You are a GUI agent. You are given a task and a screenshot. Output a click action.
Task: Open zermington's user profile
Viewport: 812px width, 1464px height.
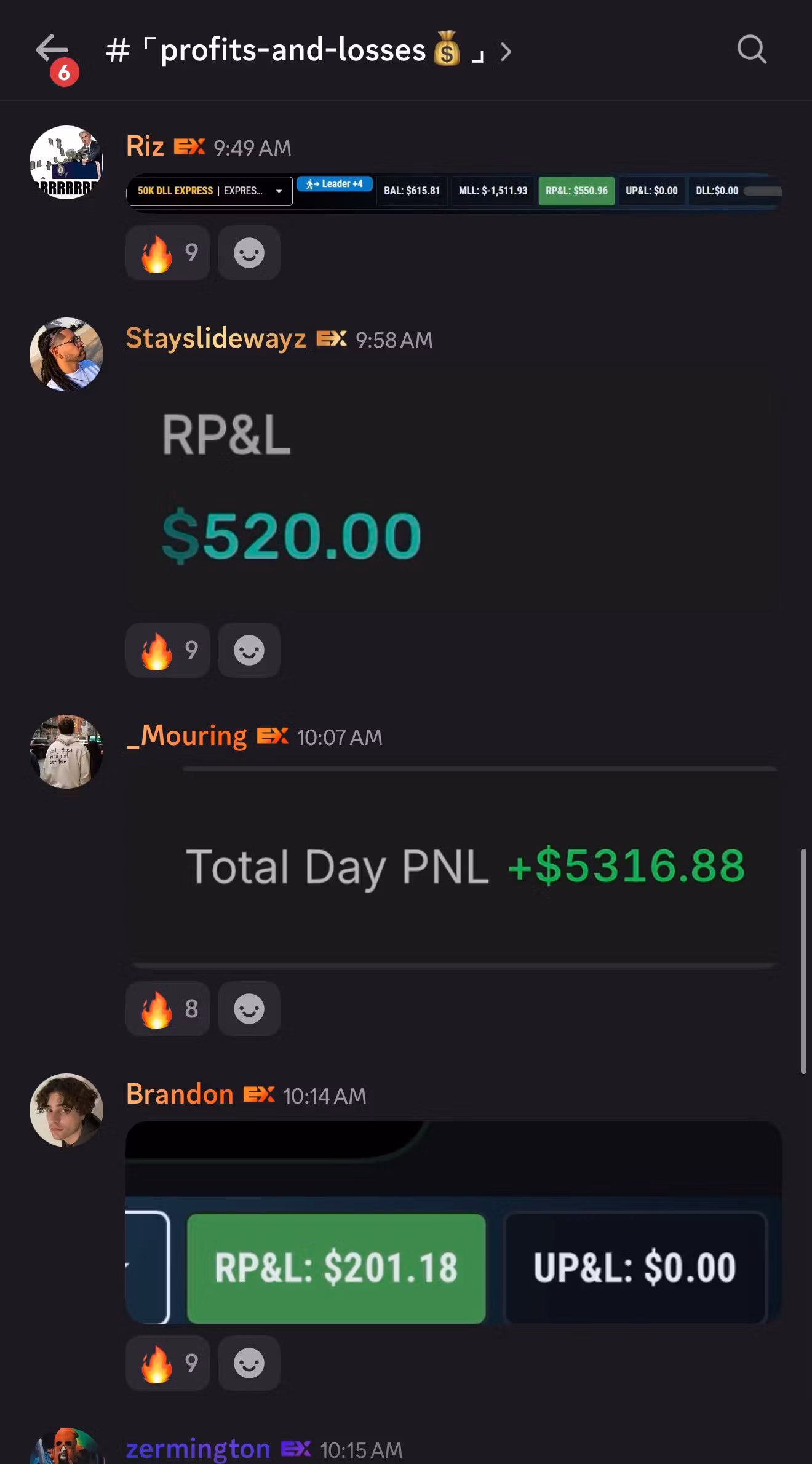tap(198, 1449)
